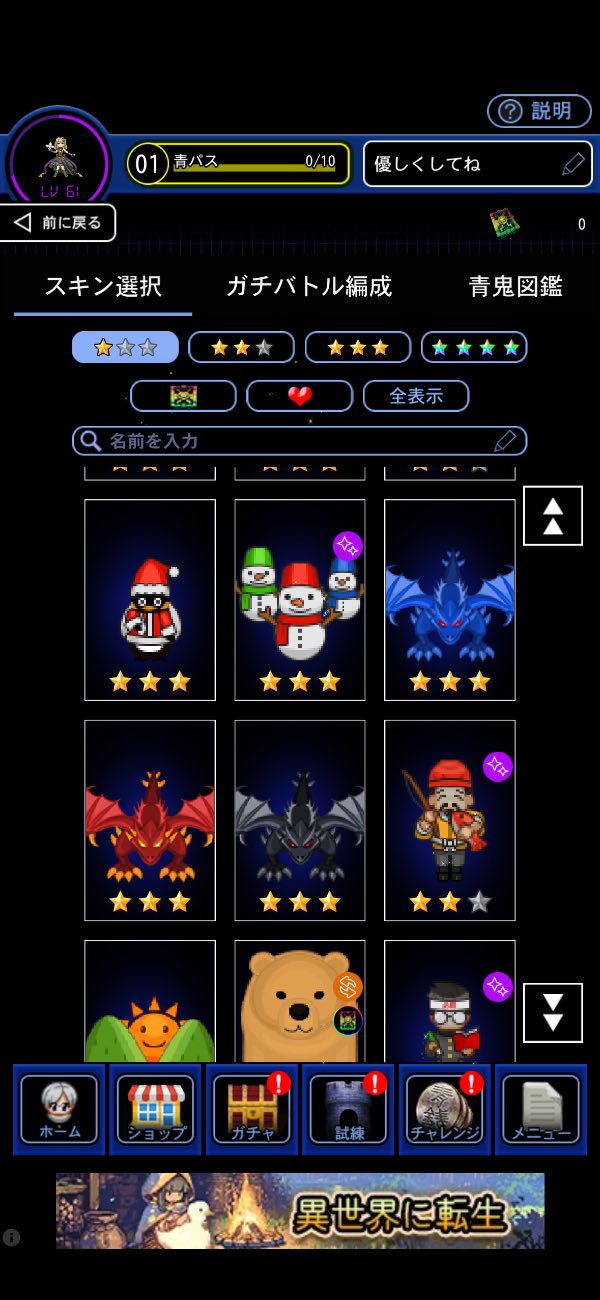600x1300 pixels.
Task: Select the Santa penguin skin
Action: click(150, 599)
